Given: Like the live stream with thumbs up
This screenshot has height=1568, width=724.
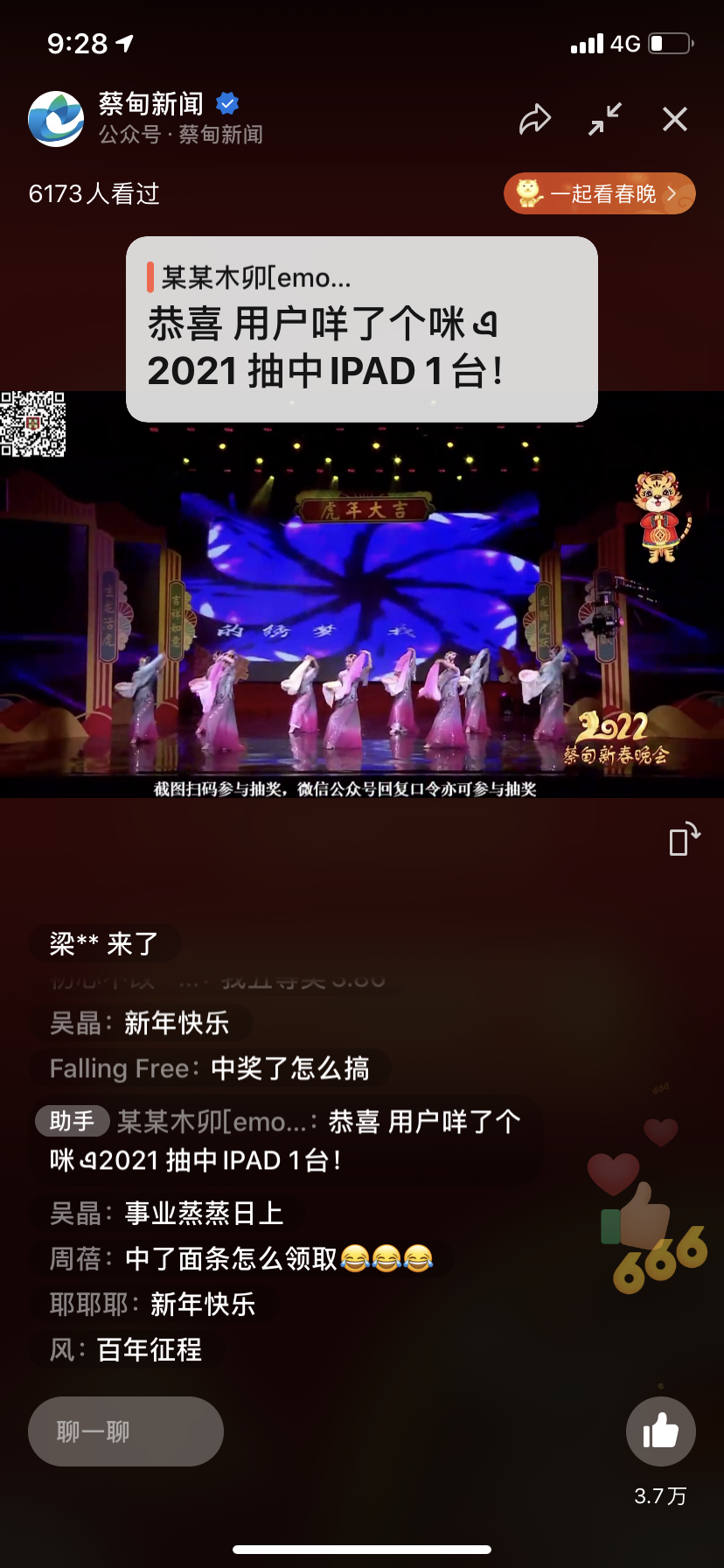Looking at the screenshot, I should (661, 1431).
